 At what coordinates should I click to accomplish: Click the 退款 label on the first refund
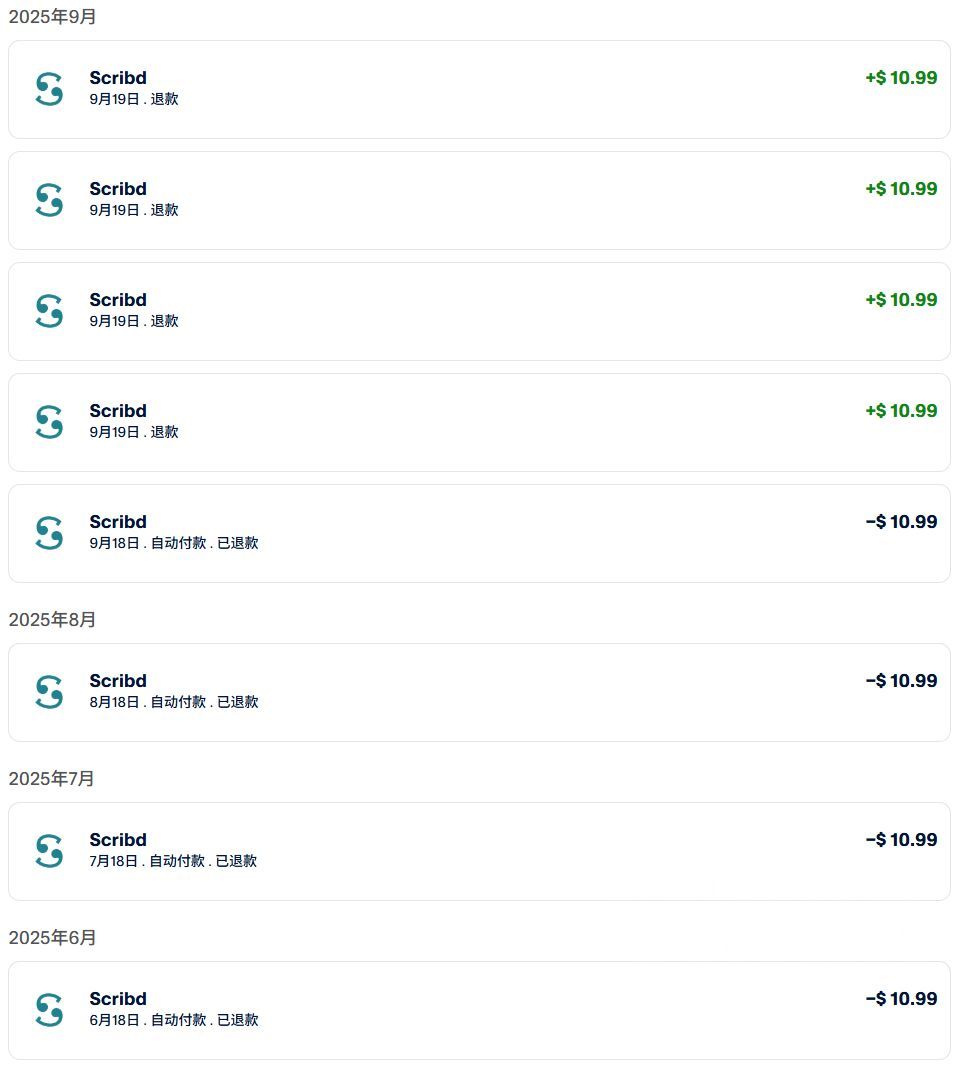165,99
